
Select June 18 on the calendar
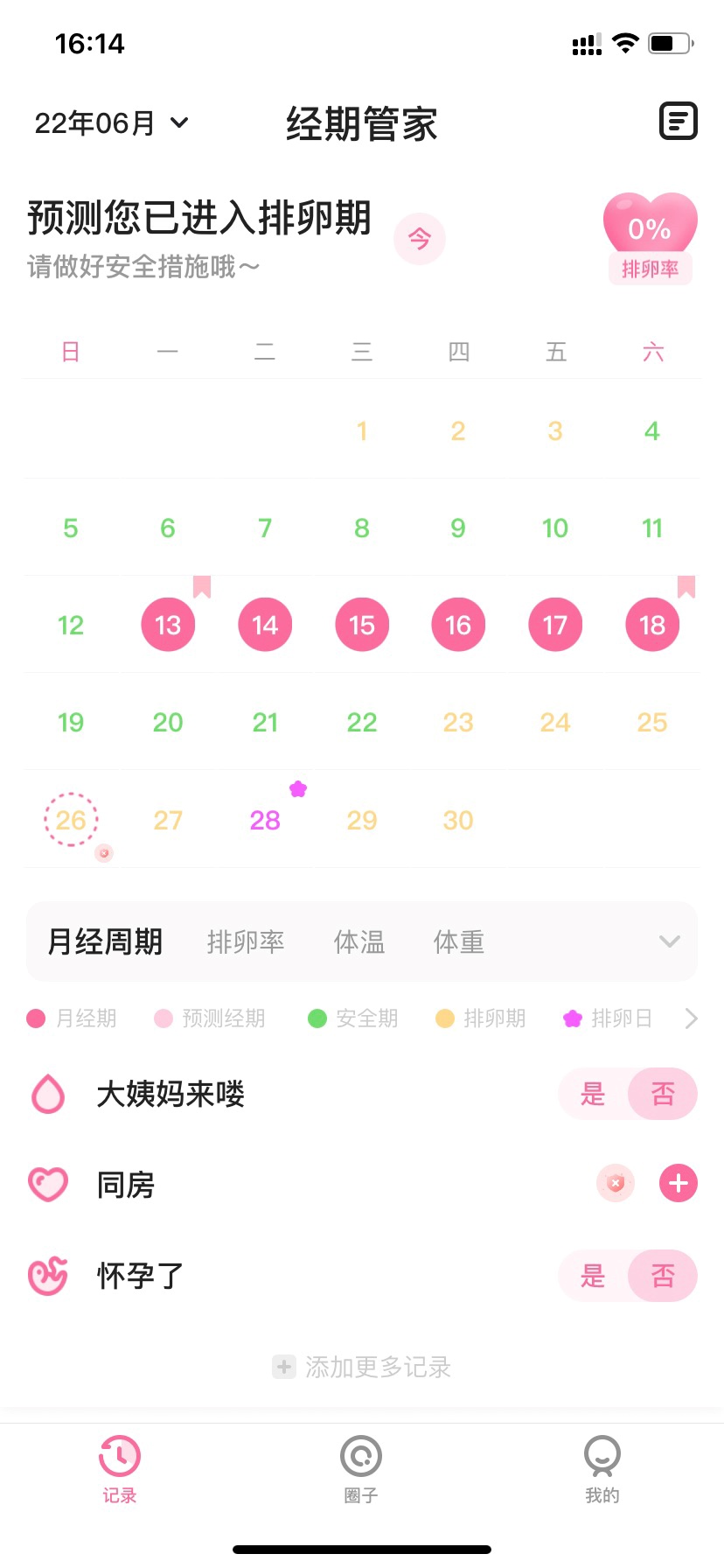[652, 625]
